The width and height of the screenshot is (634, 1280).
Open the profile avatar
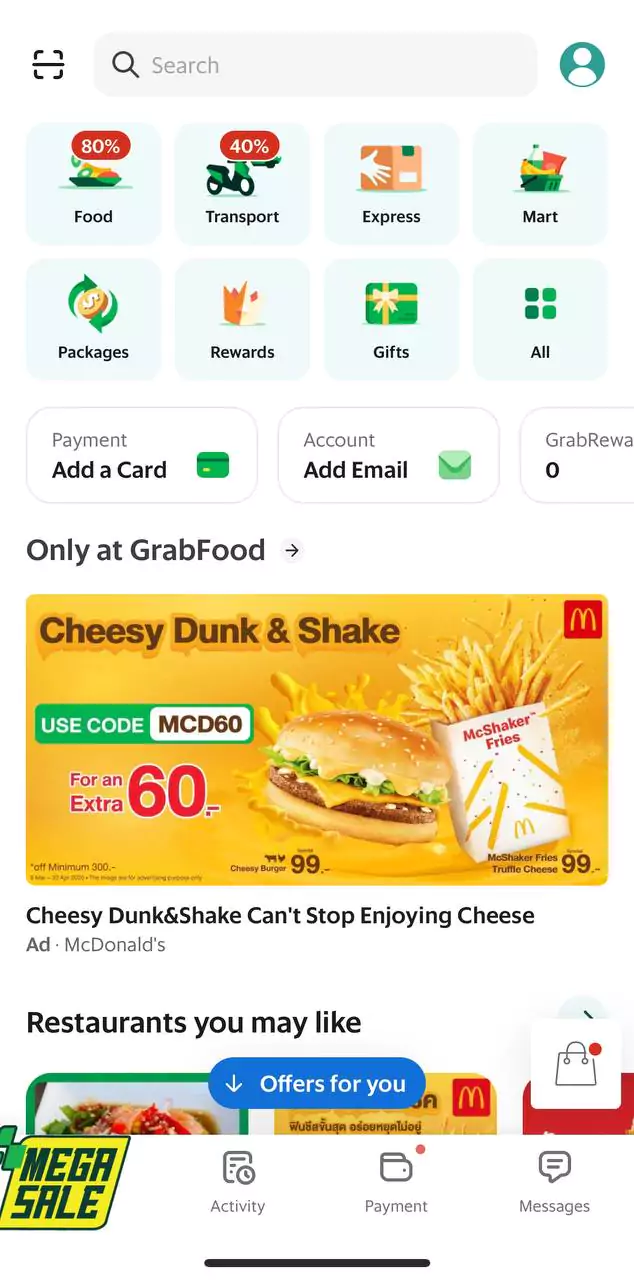pos(582,65)
